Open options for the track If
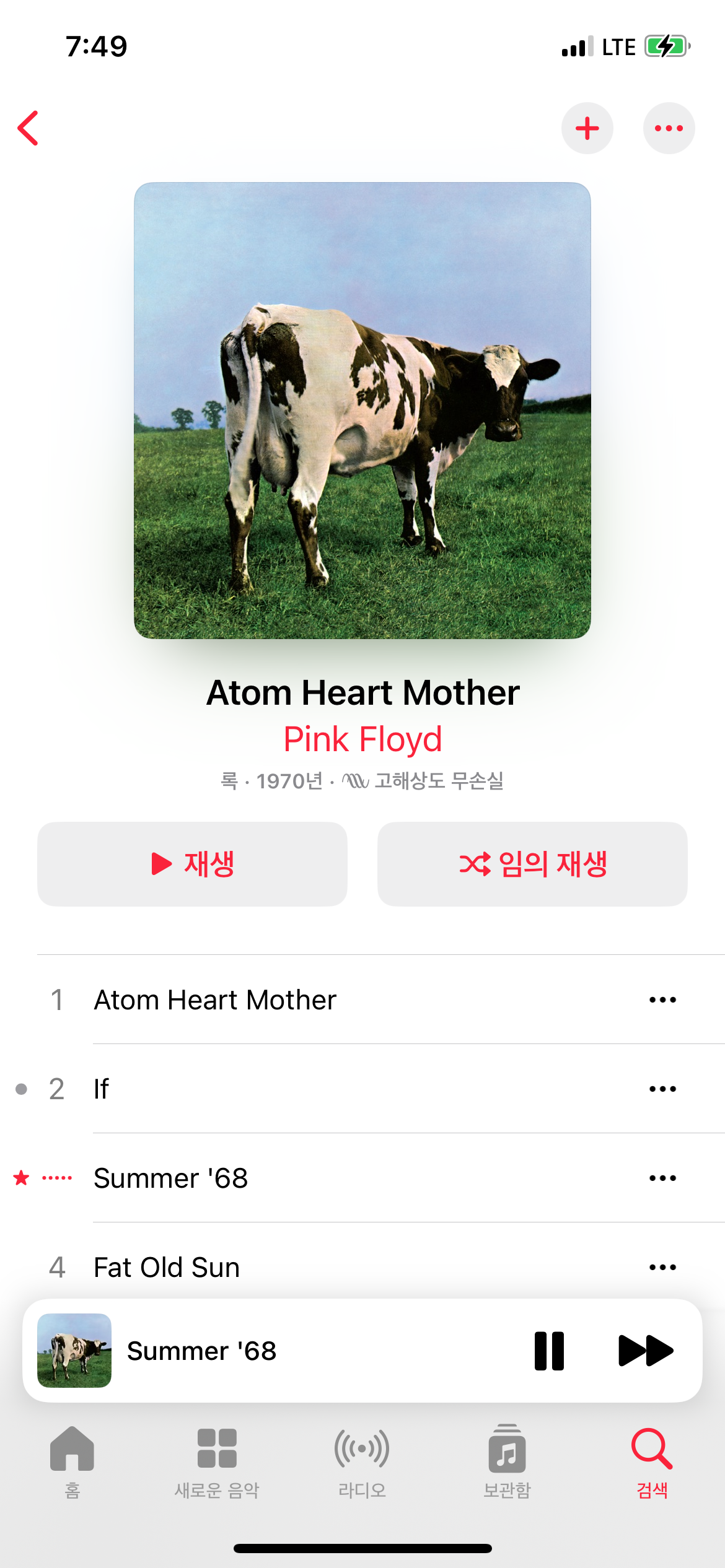The height and width of the screenshot is (1568, 725). 662,1089
